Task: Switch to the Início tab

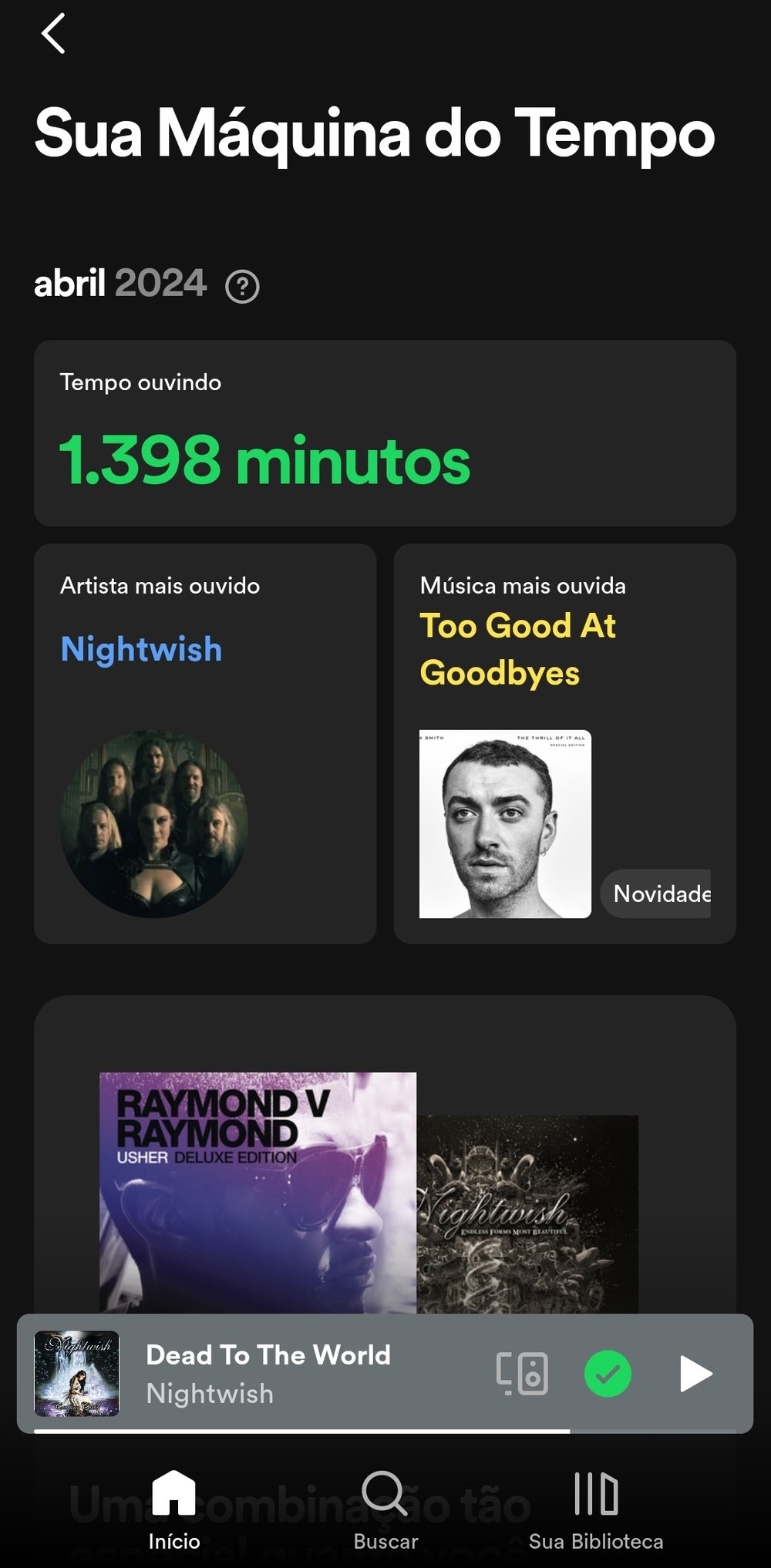Action: coord(174,1510)
